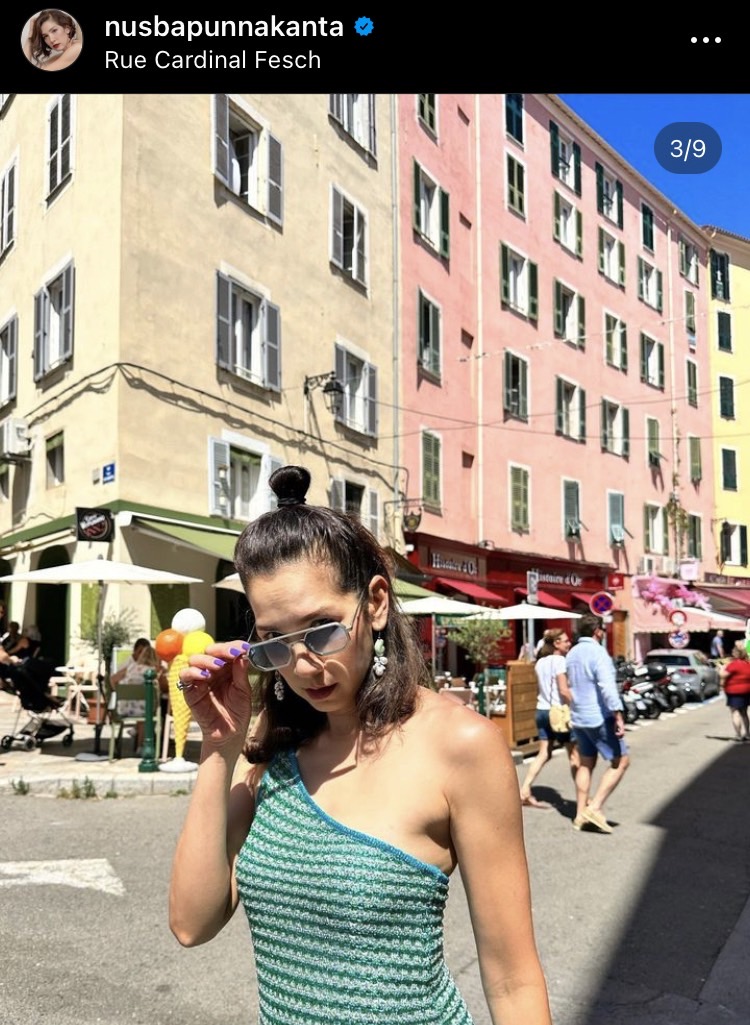Viewport: 750px width, 1025px height.
Task: Tap the post photo in the carousel
Action: pyautogui.click(x=375, y=560)
